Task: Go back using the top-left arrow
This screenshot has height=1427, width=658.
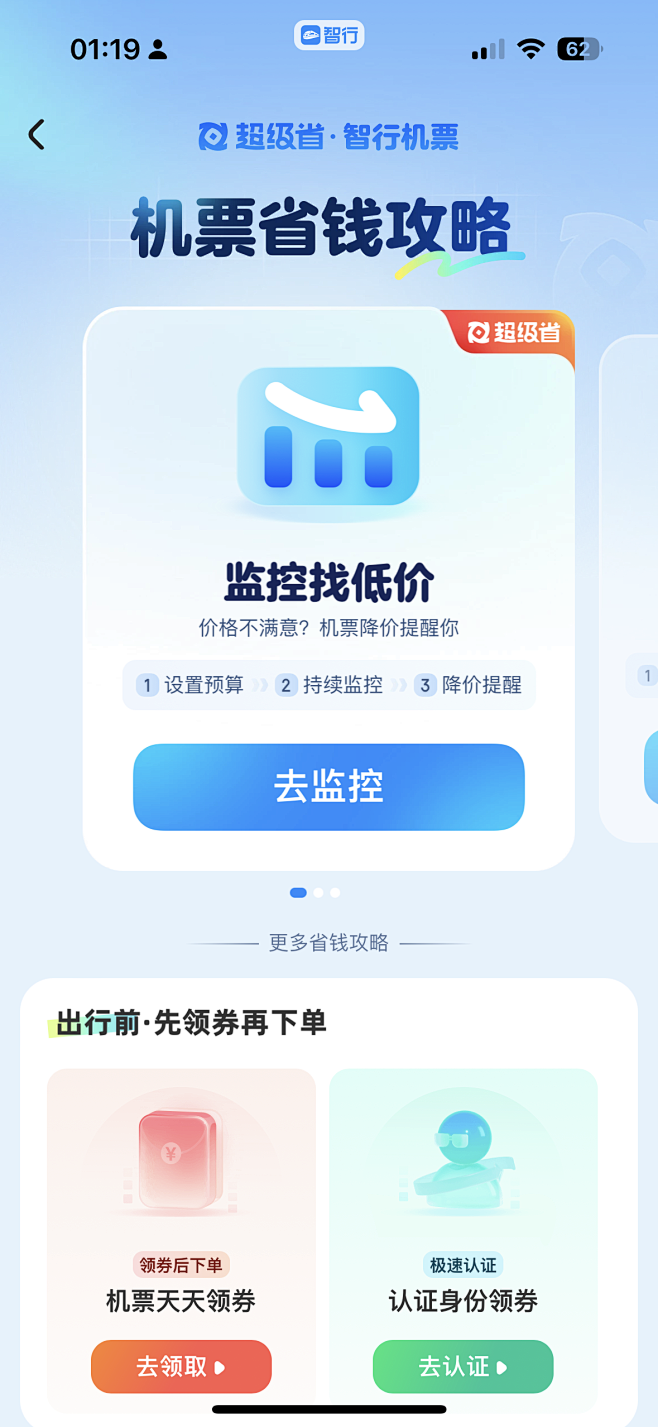Action: pos(37,135)
